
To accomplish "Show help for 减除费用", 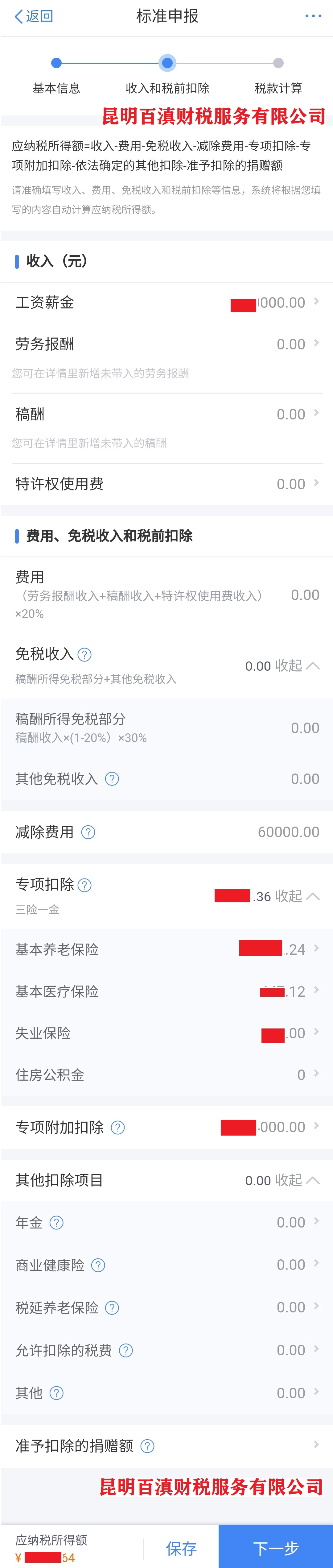I will [88, 832].
